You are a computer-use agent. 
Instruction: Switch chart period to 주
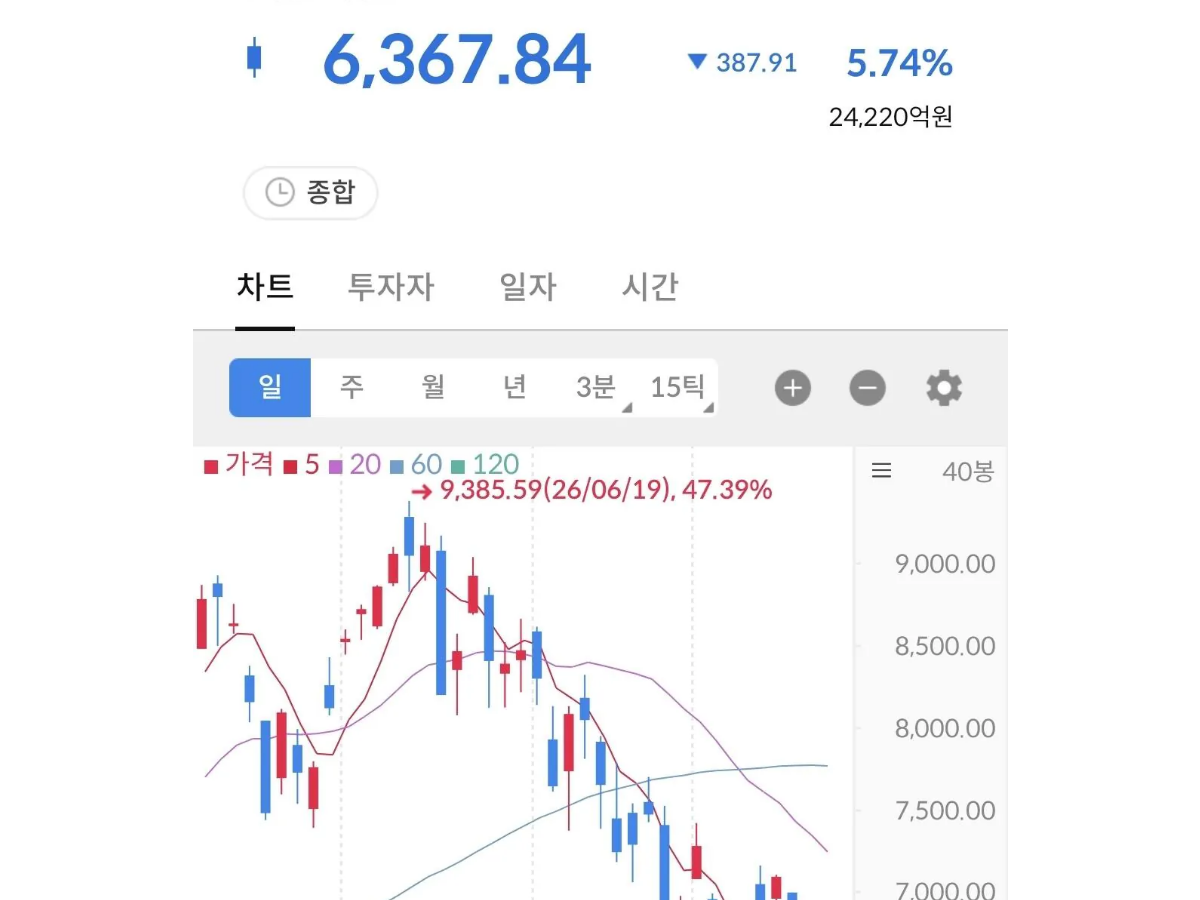pos(351,387)
